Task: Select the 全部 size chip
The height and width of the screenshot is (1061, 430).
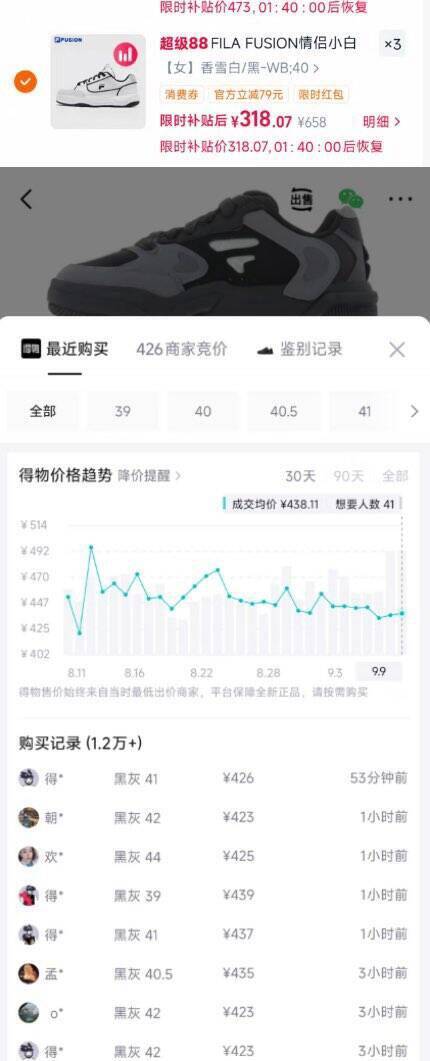Action: point(43,411)
